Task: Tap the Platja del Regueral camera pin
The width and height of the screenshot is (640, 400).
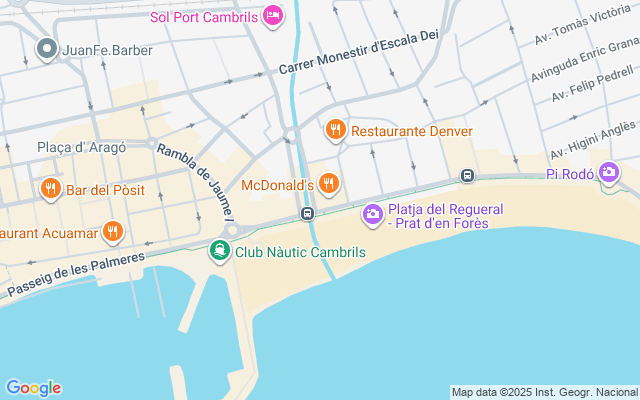Action: [373, 215]
